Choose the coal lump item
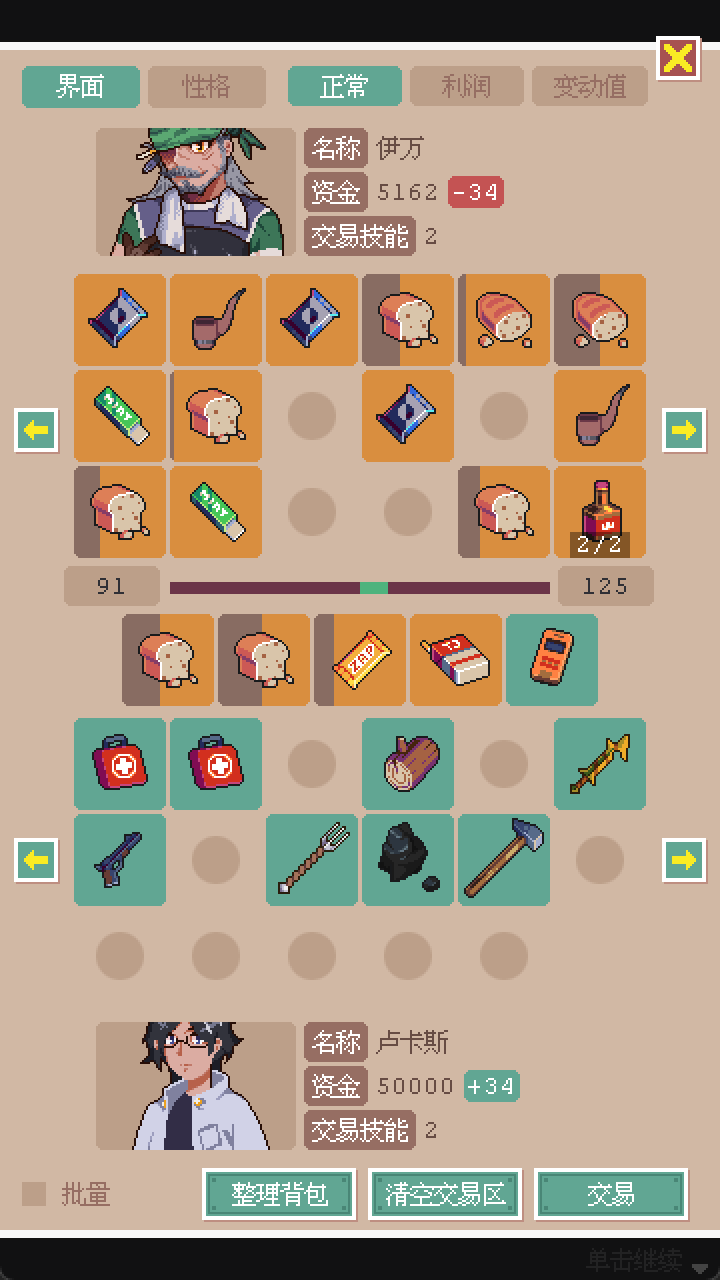Image resolution: width=720 pixels, height=1280 pixels. [408, 860]
